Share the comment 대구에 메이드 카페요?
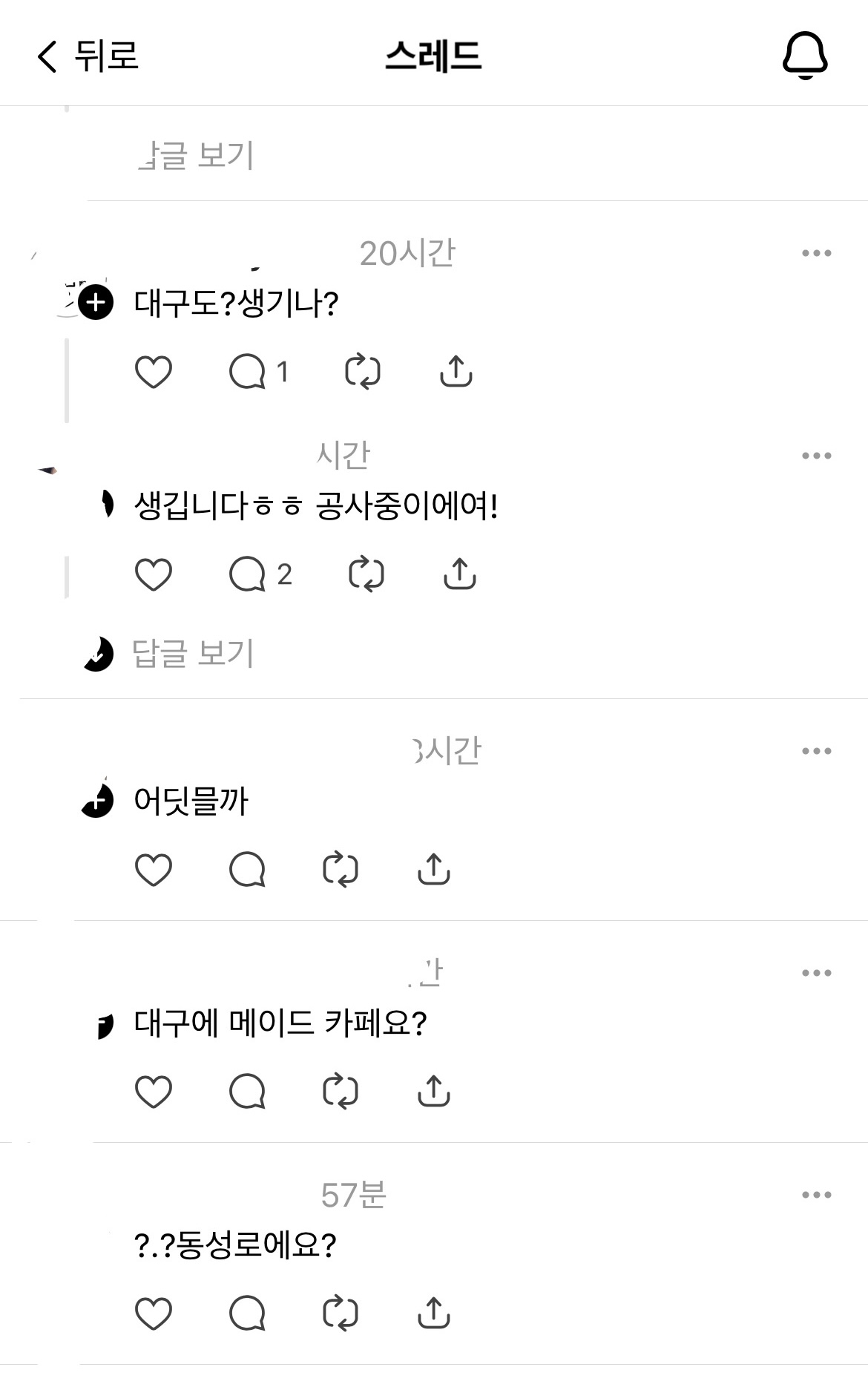868x1390 pixels. [434, 1091]
